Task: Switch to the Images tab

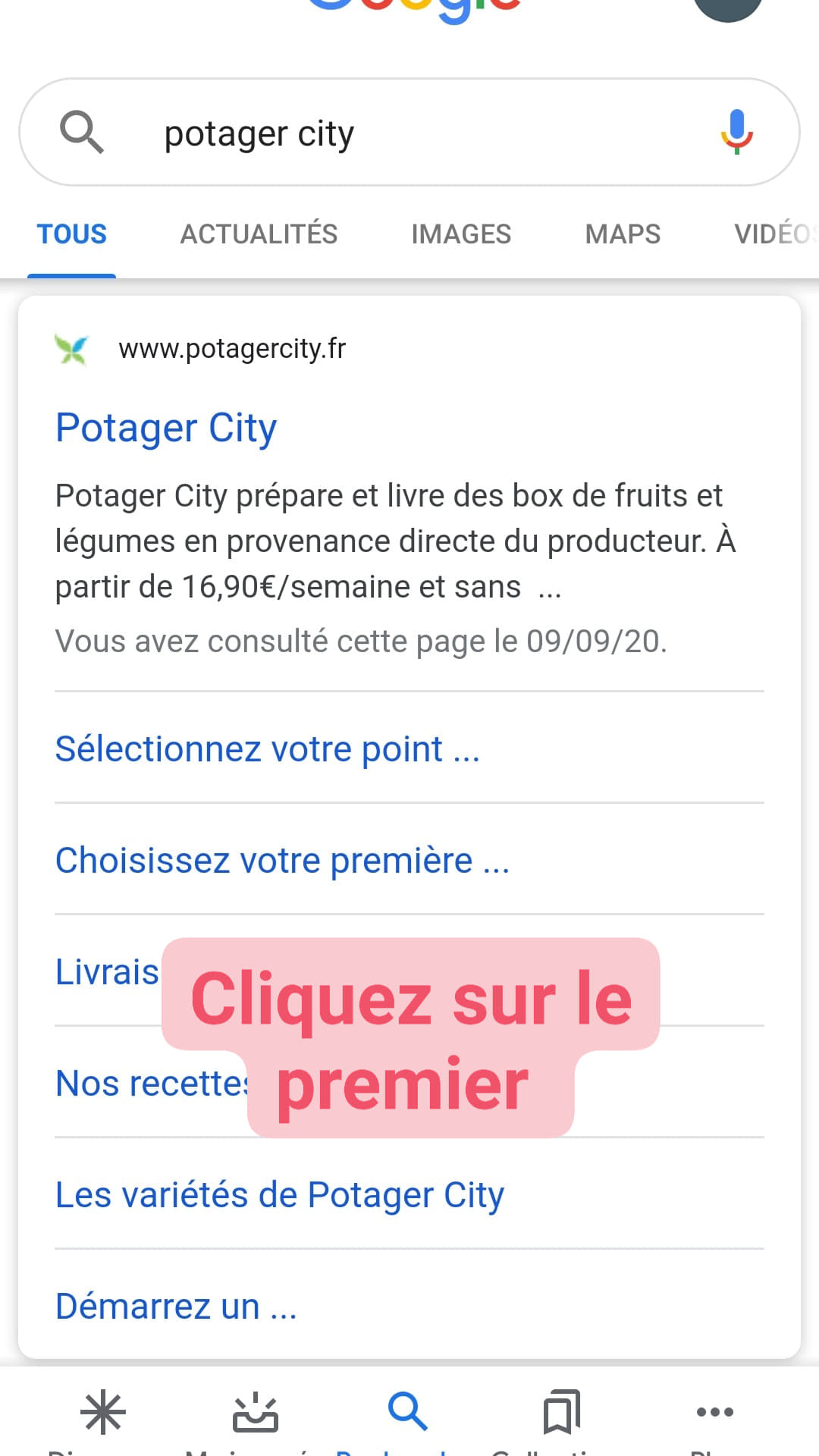Action: click(461, 234)
